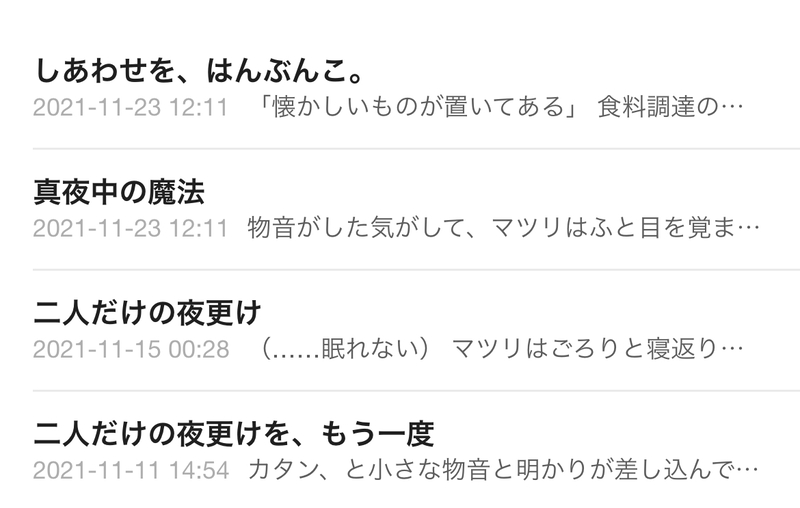Select the note 二人だけの夜更け
The width and height of the screenshot is (800, 508).
click(146, 313)
